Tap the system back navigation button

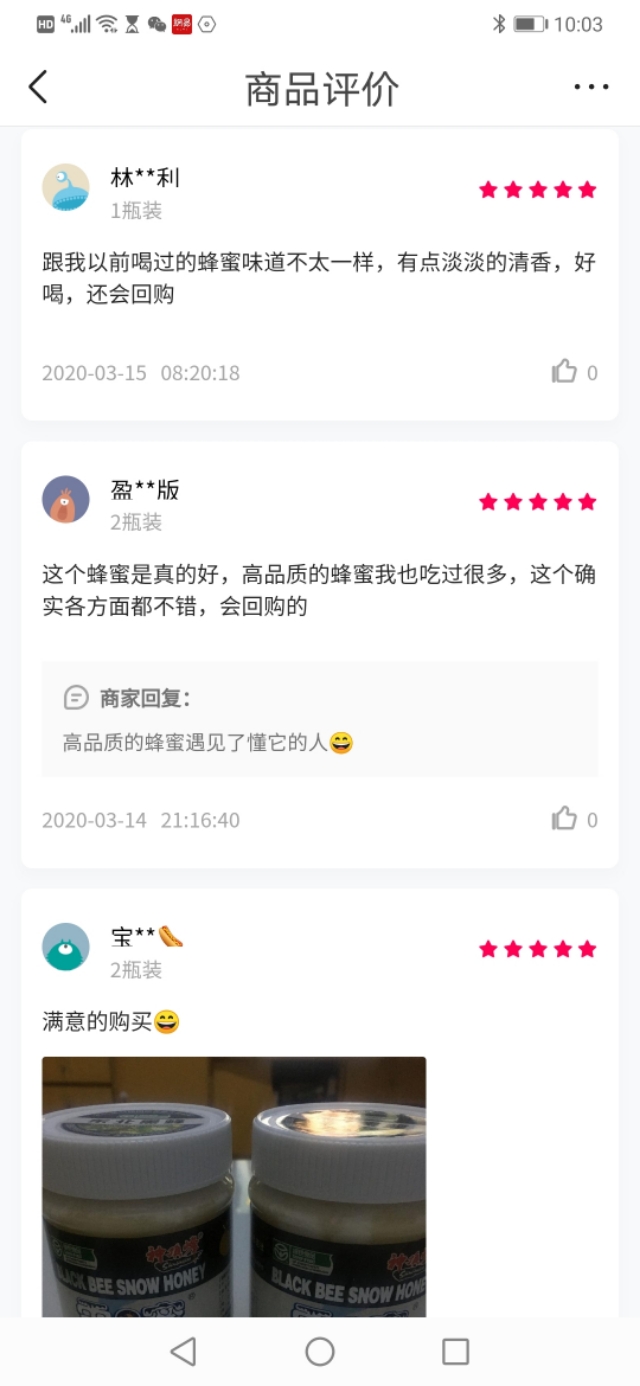183,1352
